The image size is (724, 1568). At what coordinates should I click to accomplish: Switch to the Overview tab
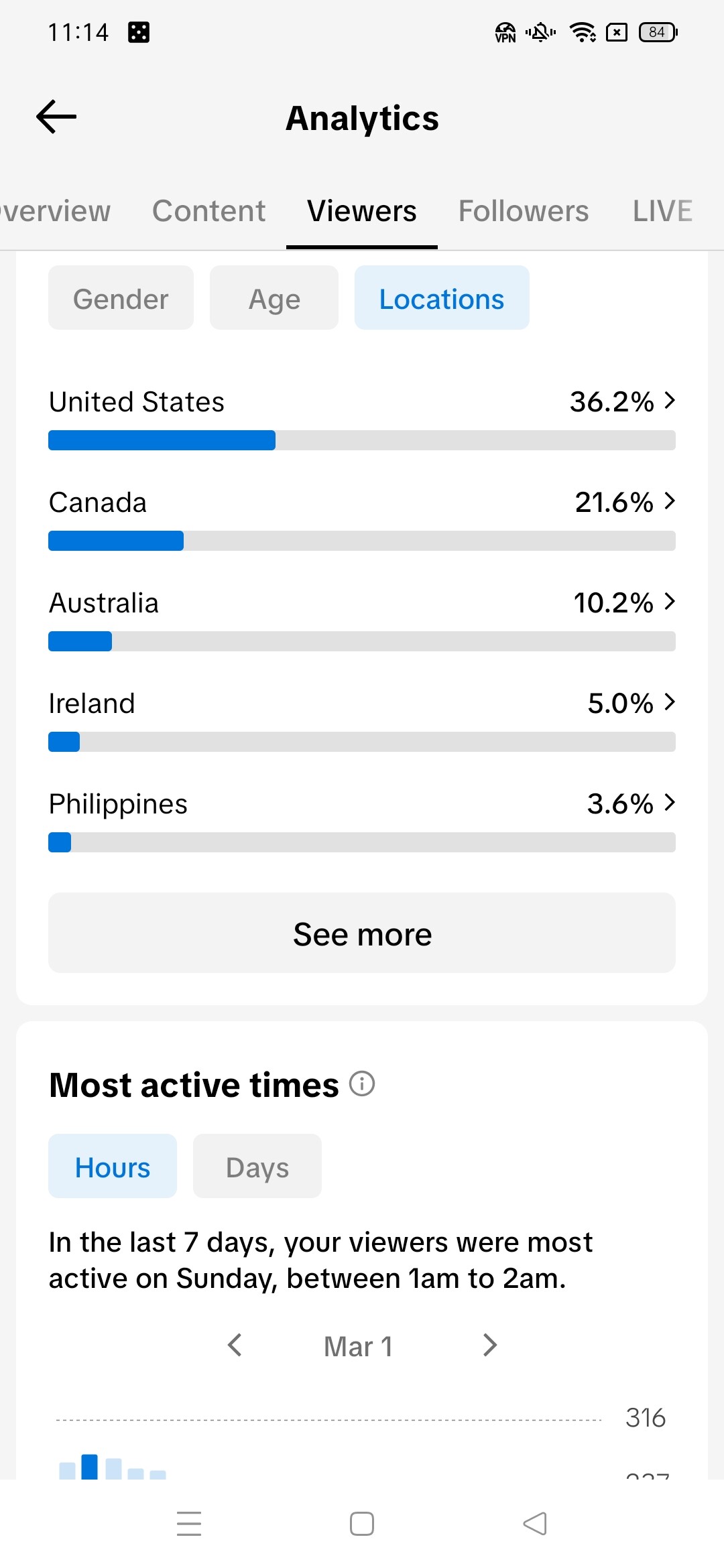coord(55,211)
